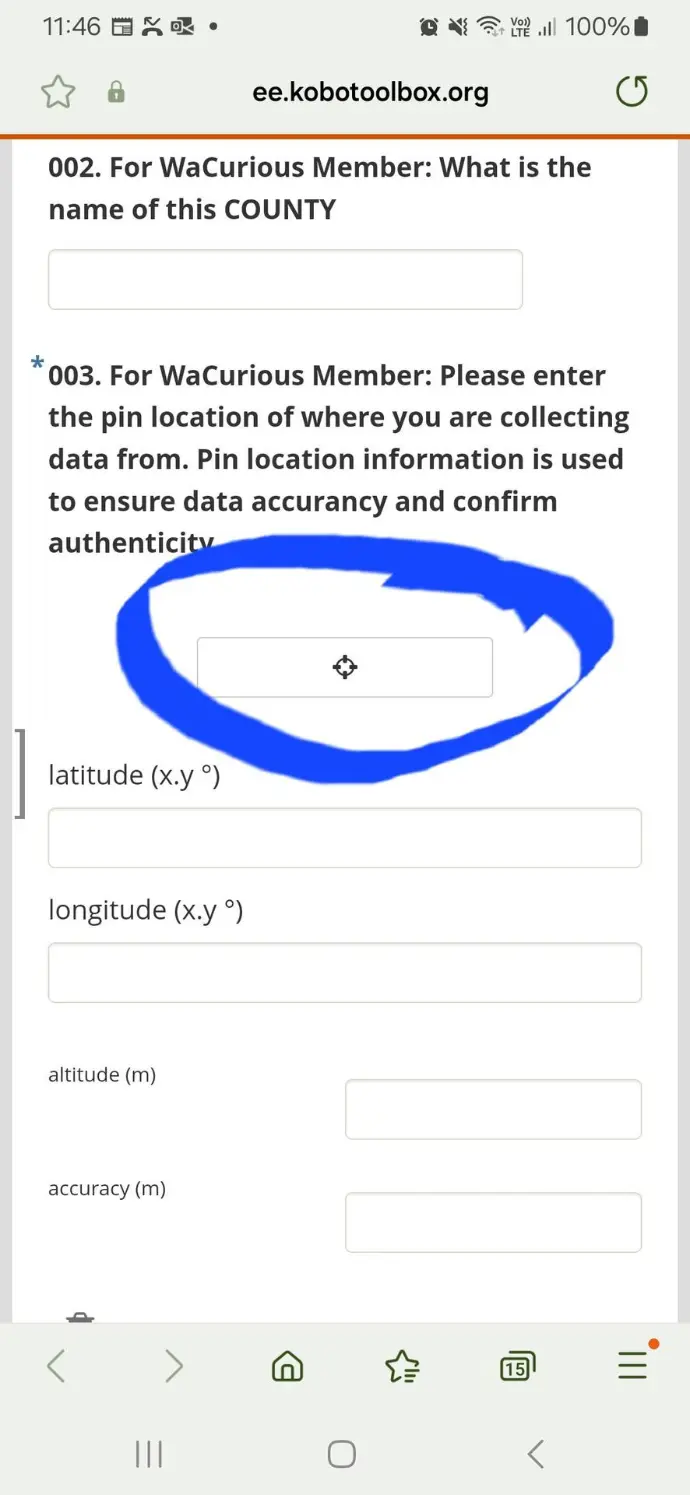Detect current GPS location
690x1495 pixels.
click(345, 667)
